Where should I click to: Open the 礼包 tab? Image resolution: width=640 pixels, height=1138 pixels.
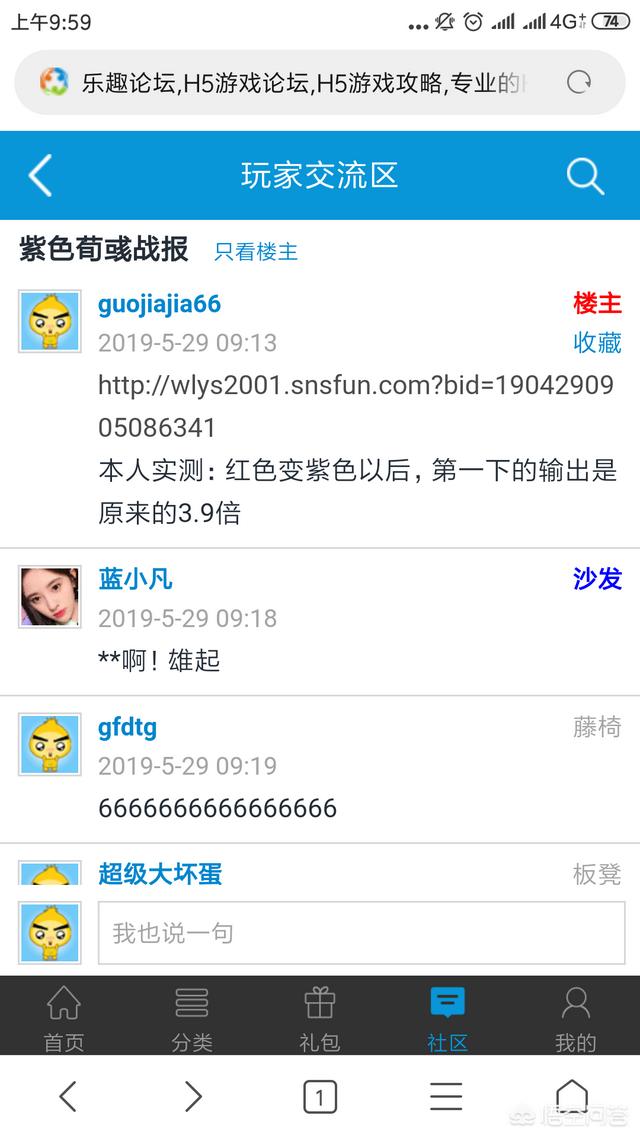pos(320,1017)
